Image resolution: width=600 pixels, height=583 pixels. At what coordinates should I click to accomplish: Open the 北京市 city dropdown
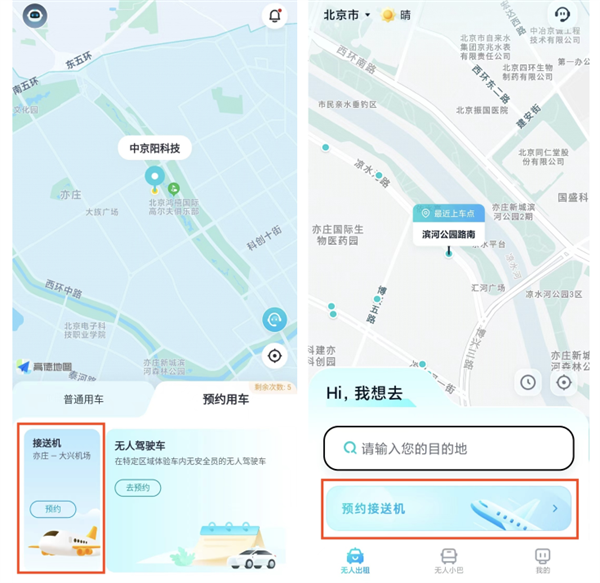click(347, 15)
